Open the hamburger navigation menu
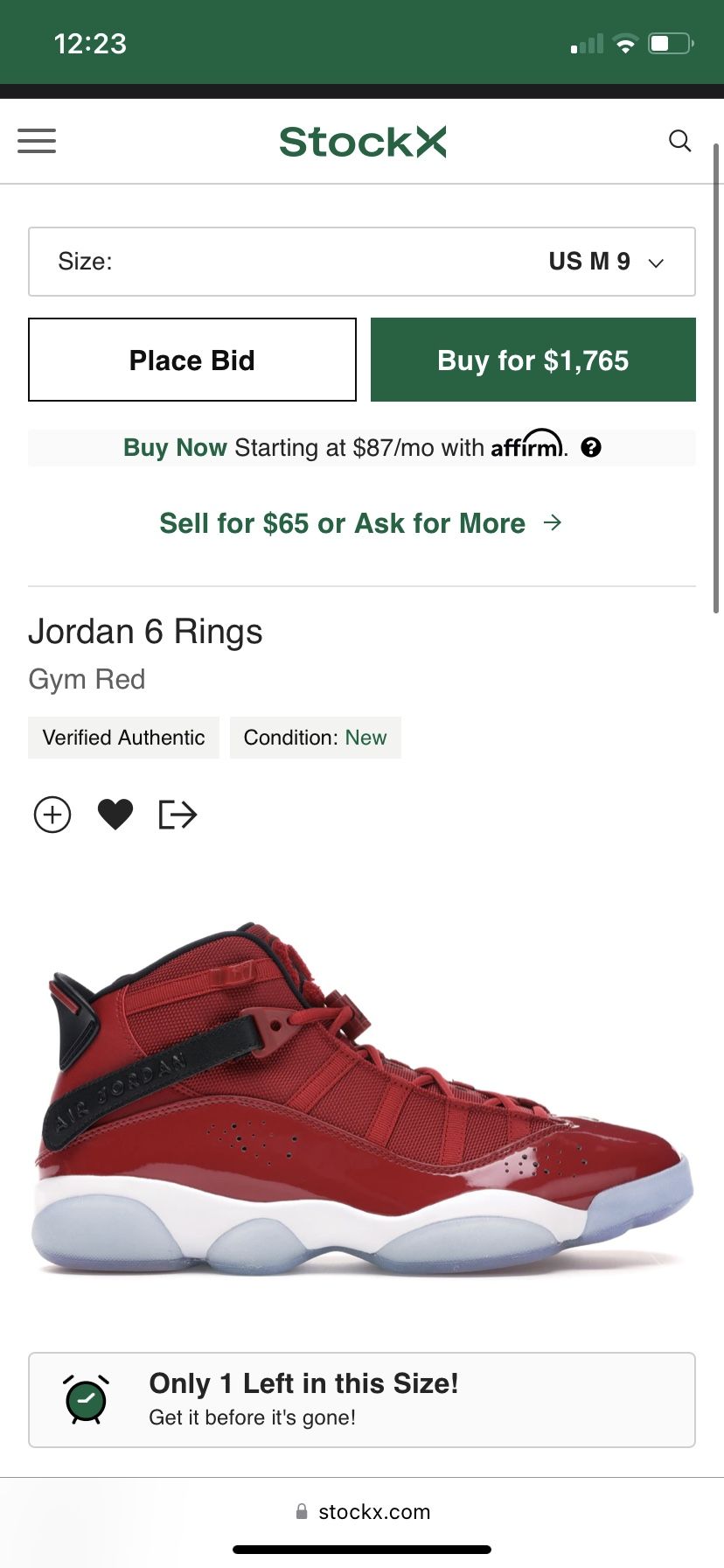Image resolution: width=724 pixels, height=1568 pixels. pos(36,141)
